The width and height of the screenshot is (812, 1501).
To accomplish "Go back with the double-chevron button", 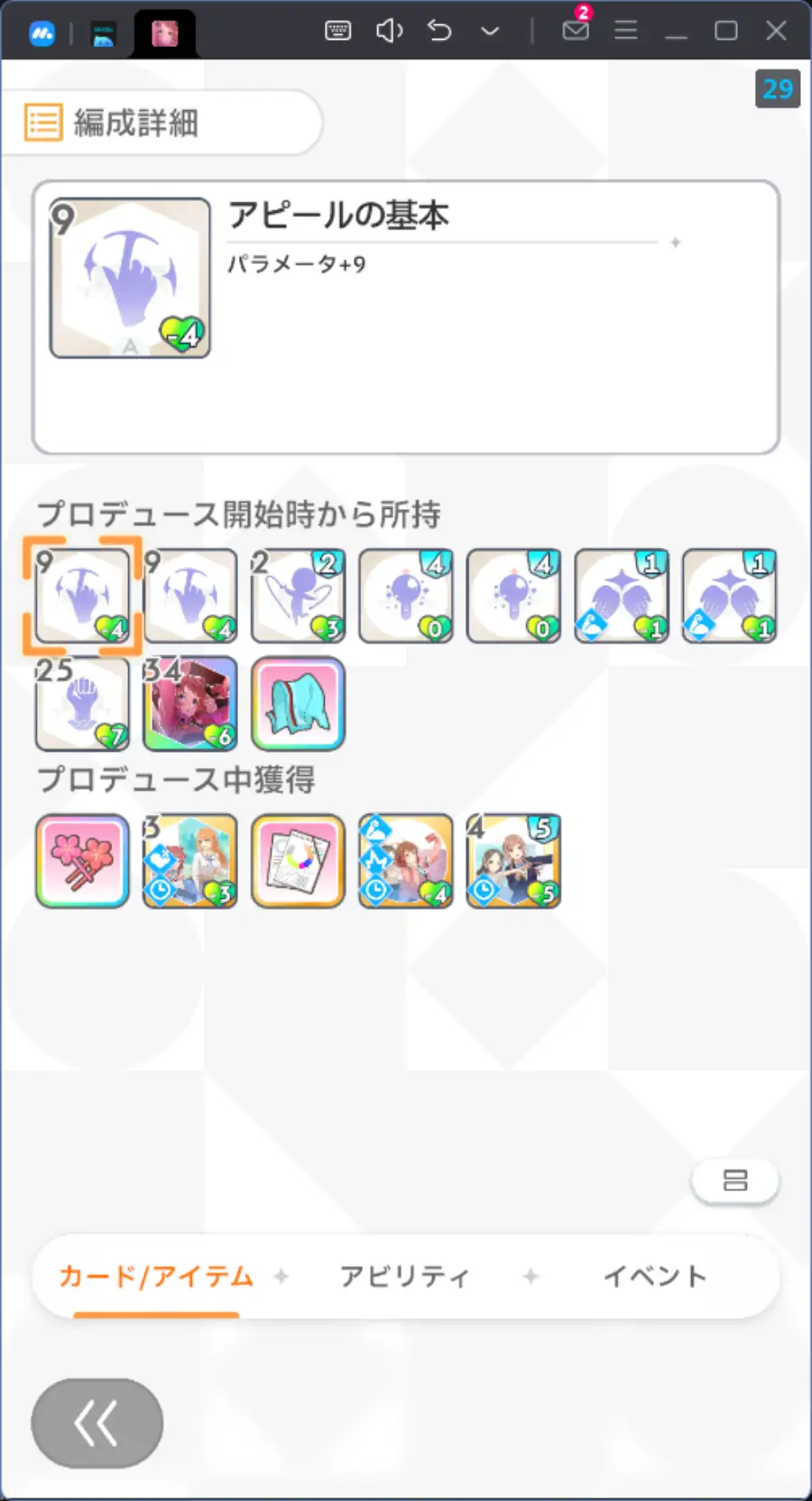I will point(97,1422).
